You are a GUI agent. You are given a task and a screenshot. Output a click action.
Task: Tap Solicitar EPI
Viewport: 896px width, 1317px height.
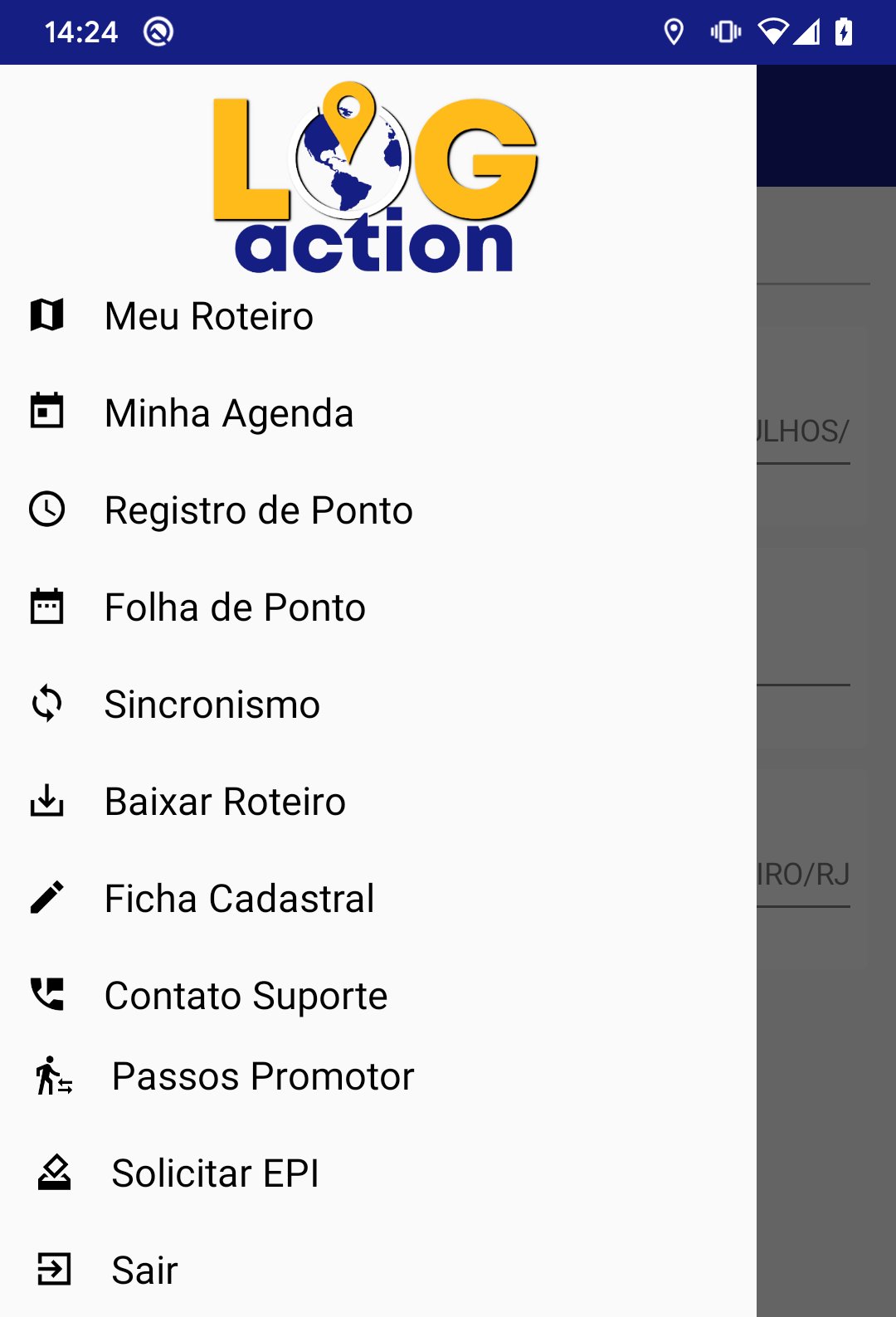[x=215, y=1173]
